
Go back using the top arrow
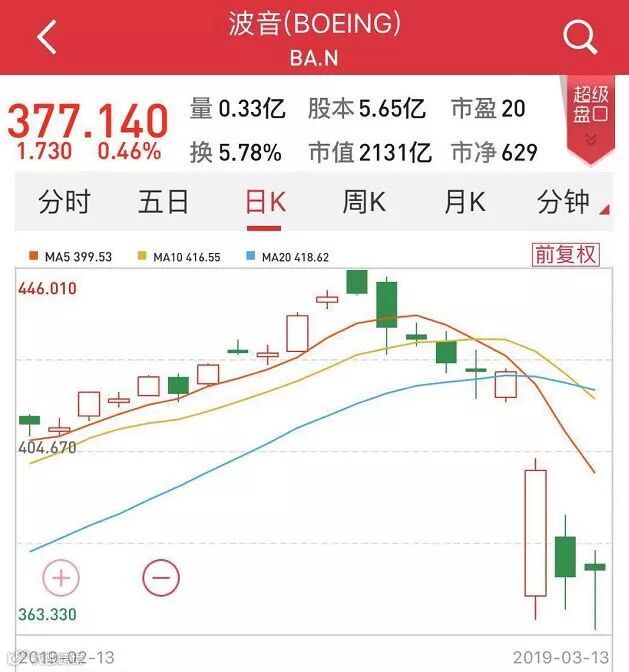coord(46,38)
